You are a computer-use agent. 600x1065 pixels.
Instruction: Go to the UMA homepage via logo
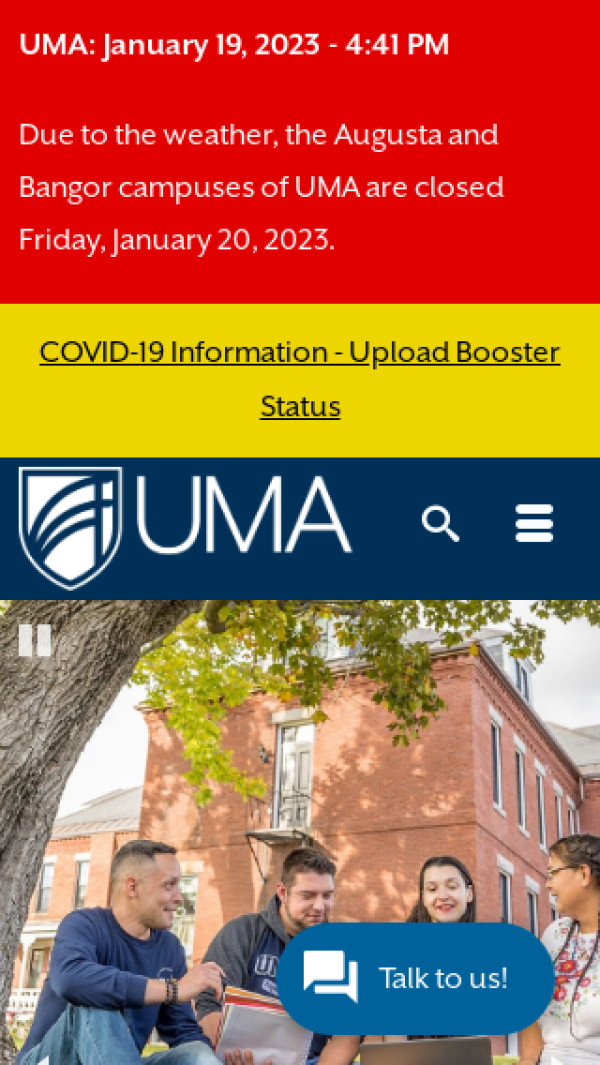point(185,526)
